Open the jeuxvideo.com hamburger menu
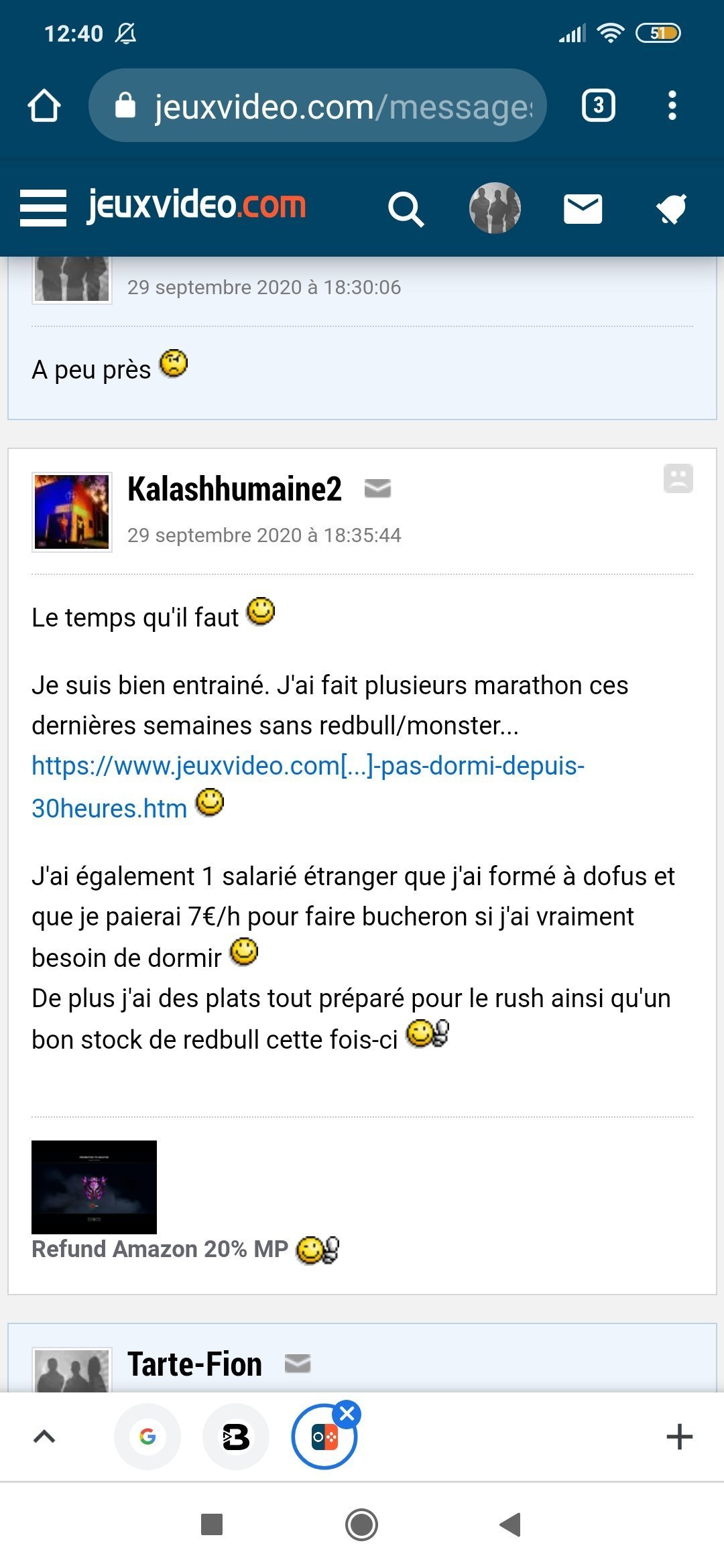The width and height of the screenshot is (724, 1568). click(44, 208)
